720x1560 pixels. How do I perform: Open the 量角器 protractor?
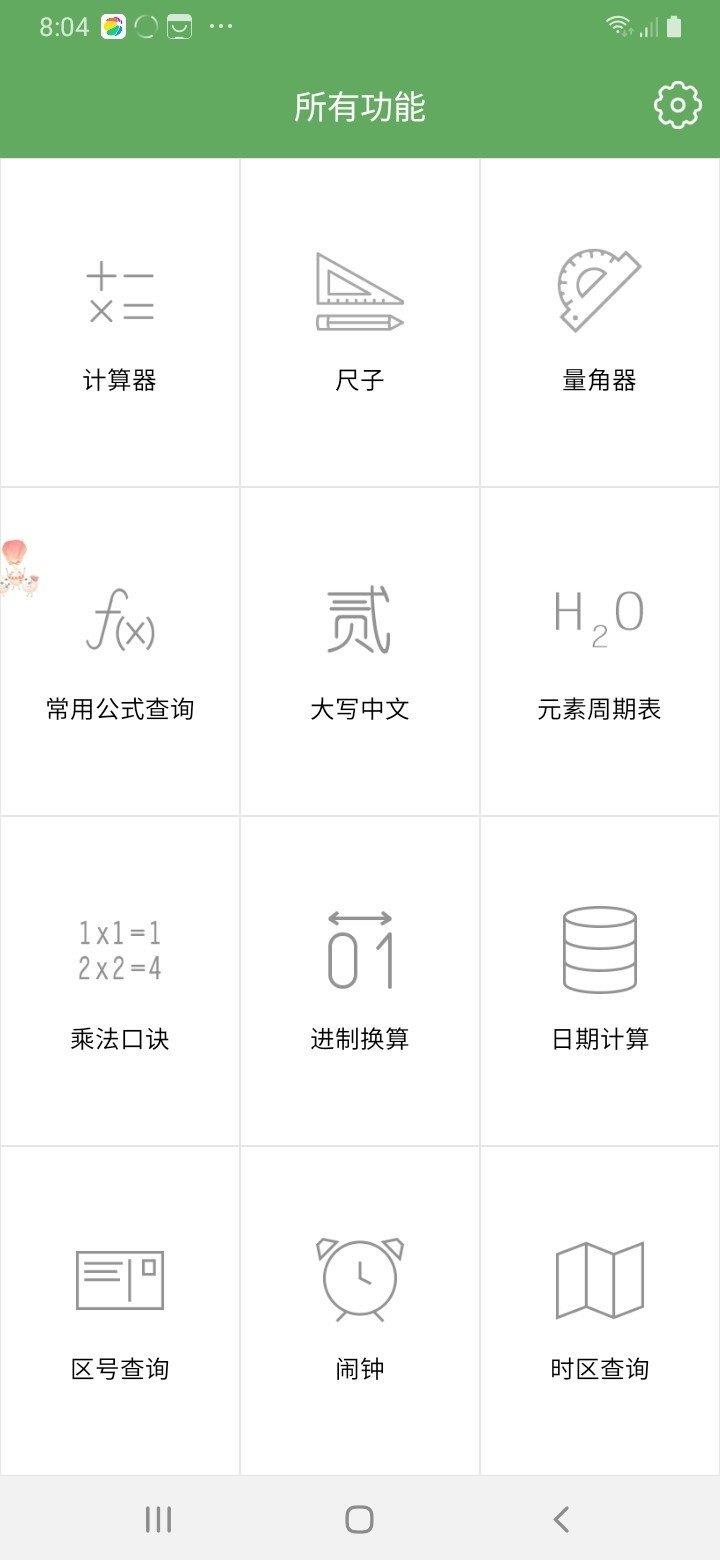coord(600,322)
